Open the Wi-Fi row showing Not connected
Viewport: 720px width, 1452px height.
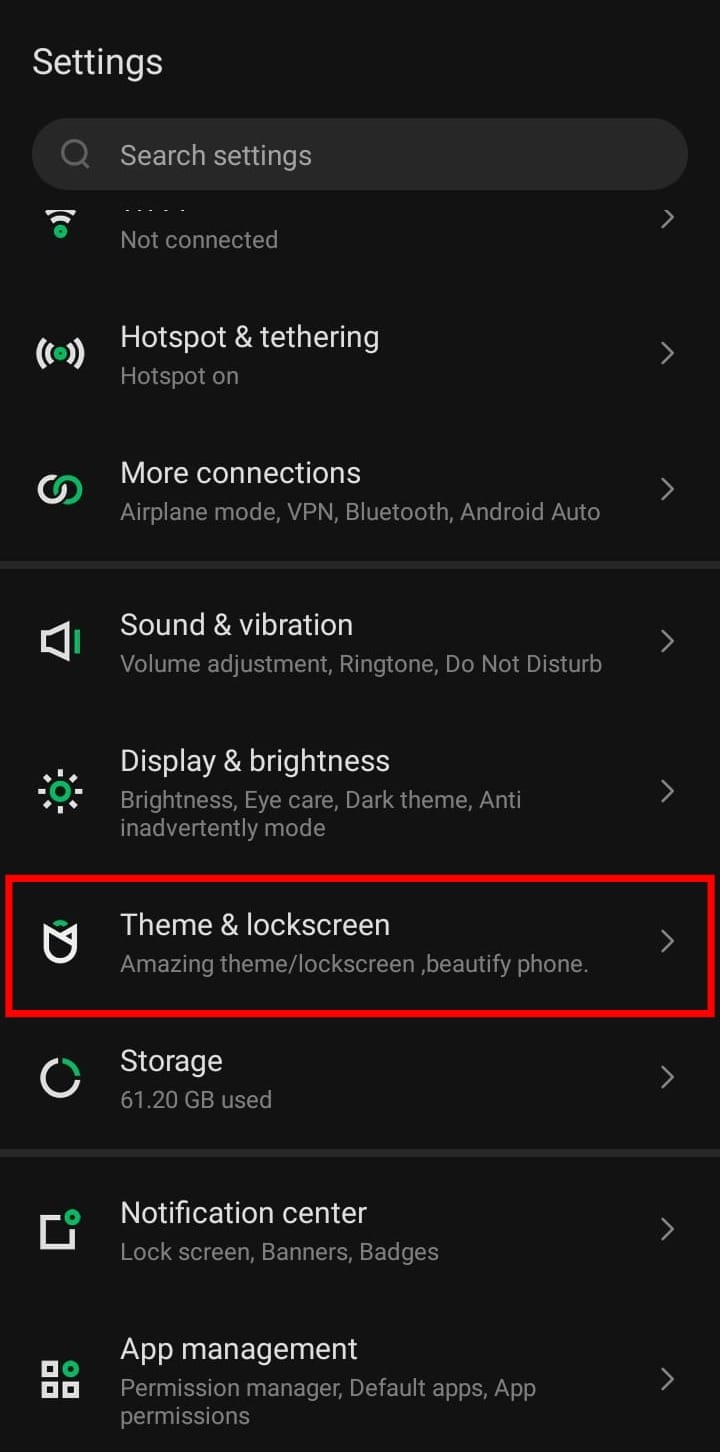point(360,228)
